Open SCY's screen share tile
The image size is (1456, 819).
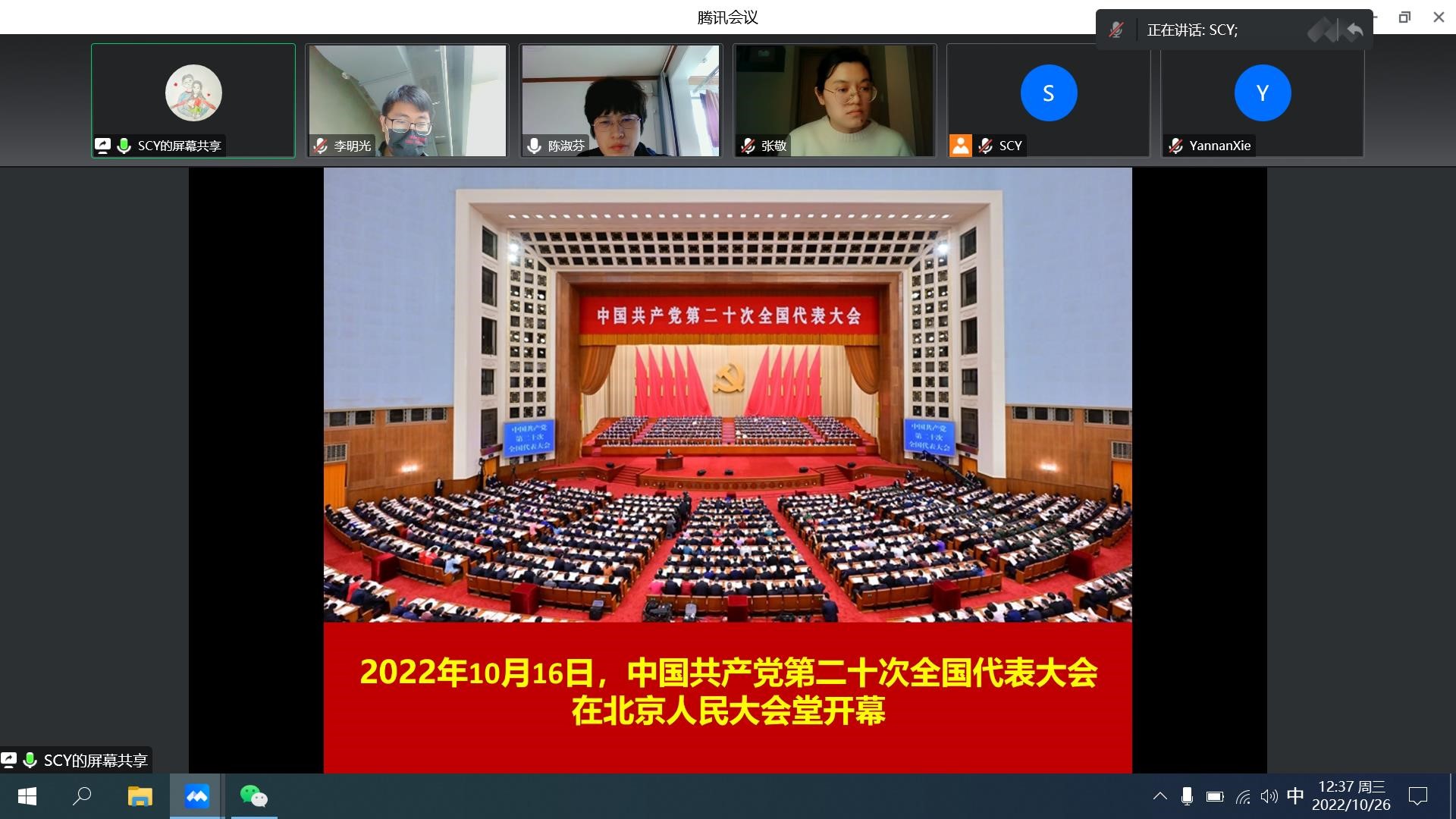point(193,100)
